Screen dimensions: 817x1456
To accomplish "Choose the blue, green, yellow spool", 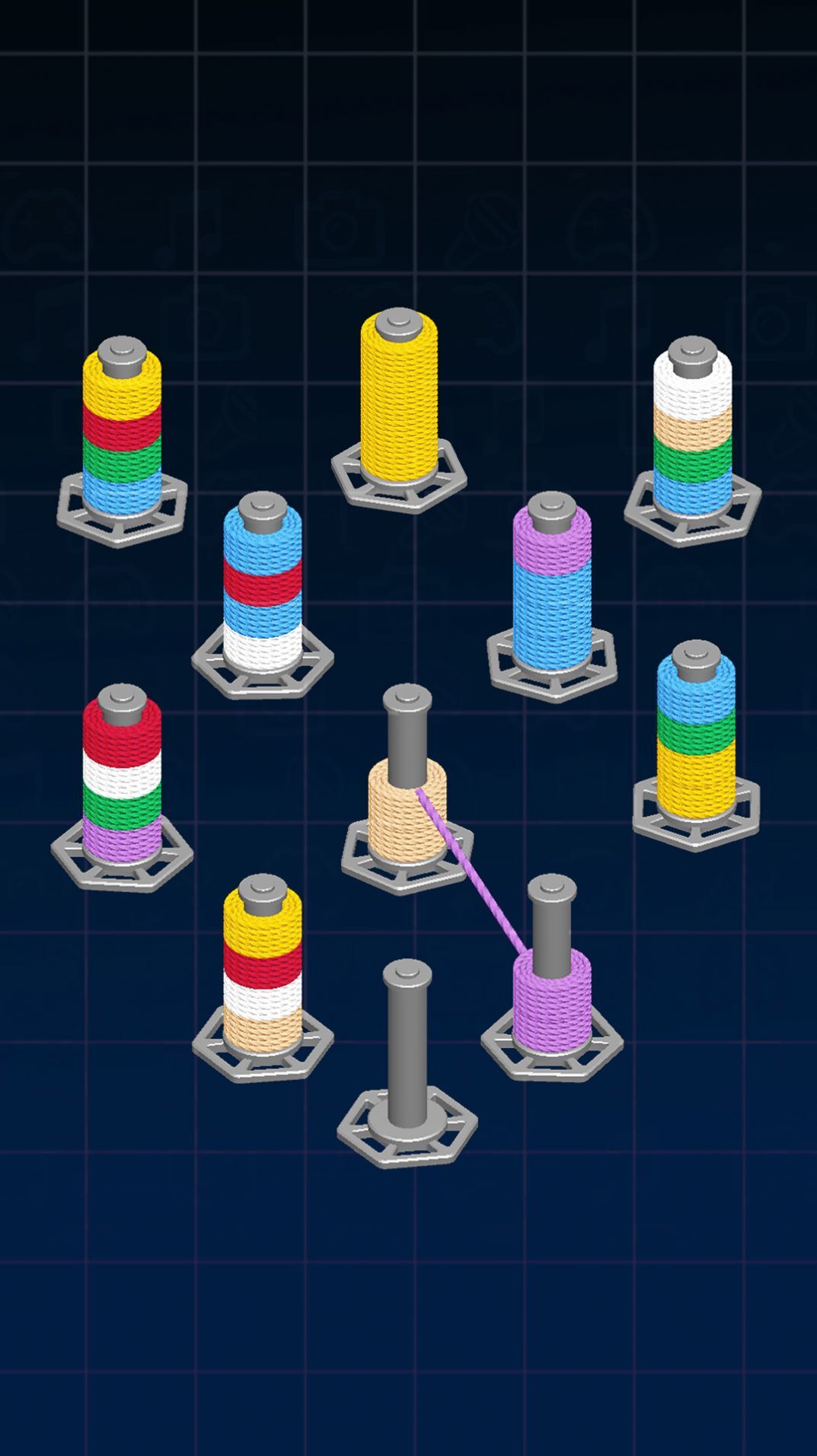I will [x=696, y=738].
